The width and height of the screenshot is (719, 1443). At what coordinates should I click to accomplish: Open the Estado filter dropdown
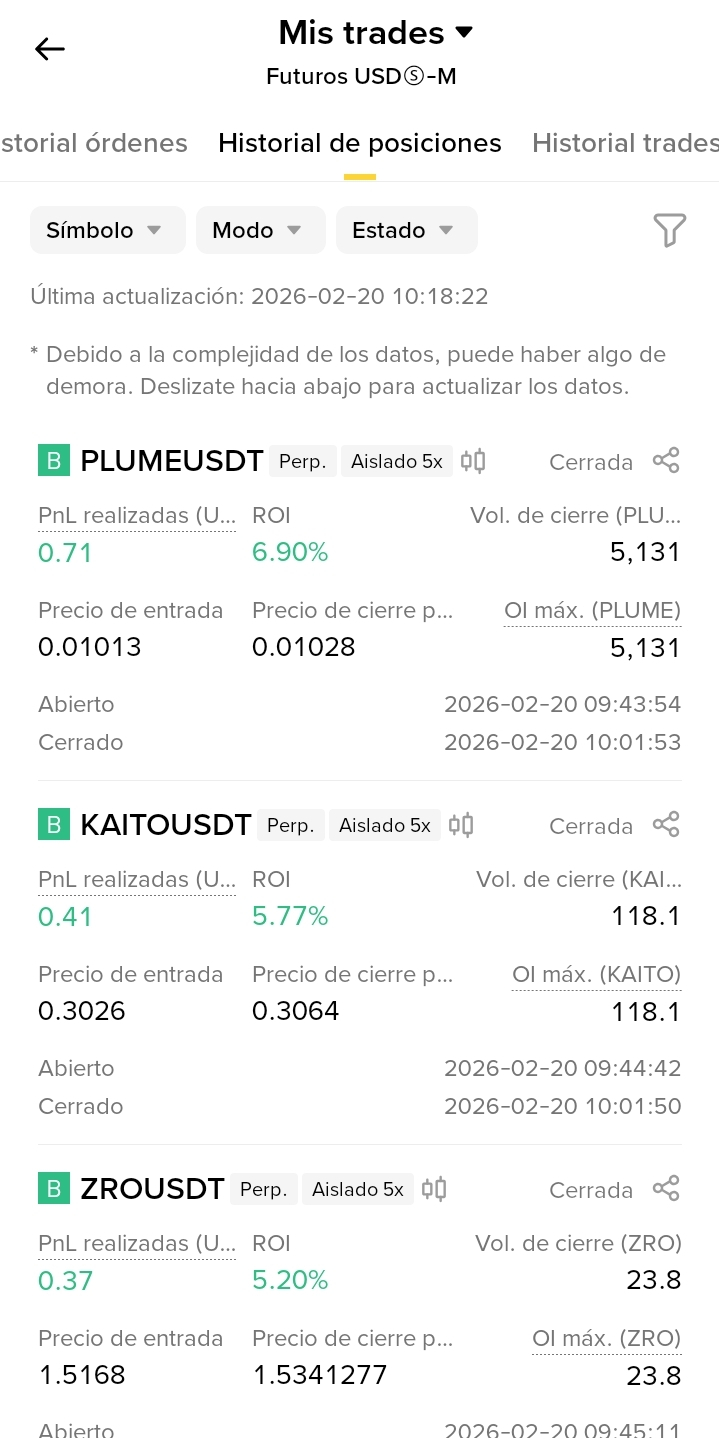(407, 230)
